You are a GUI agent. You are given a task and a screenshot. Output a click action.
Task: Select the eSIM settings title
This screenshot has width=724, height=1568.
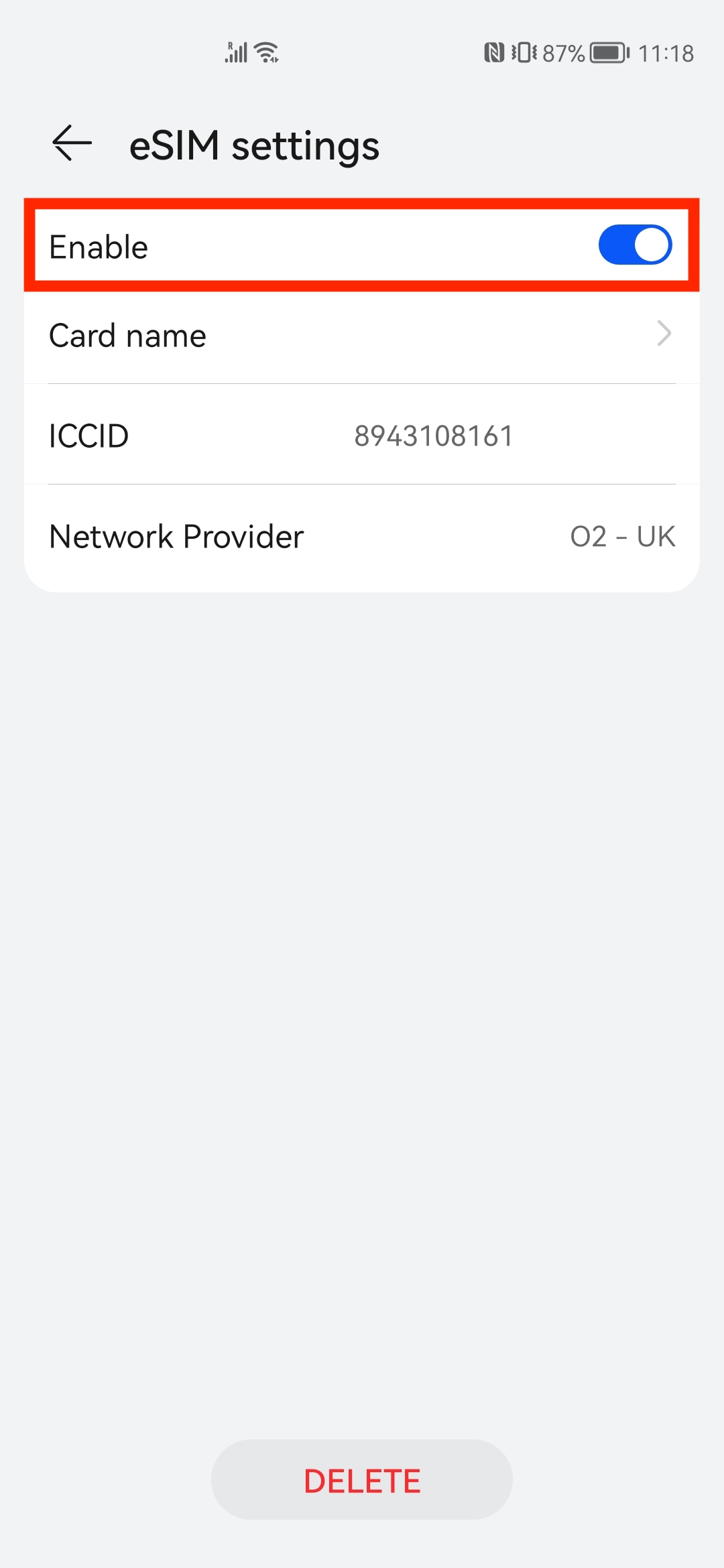[x=254, y=145]
